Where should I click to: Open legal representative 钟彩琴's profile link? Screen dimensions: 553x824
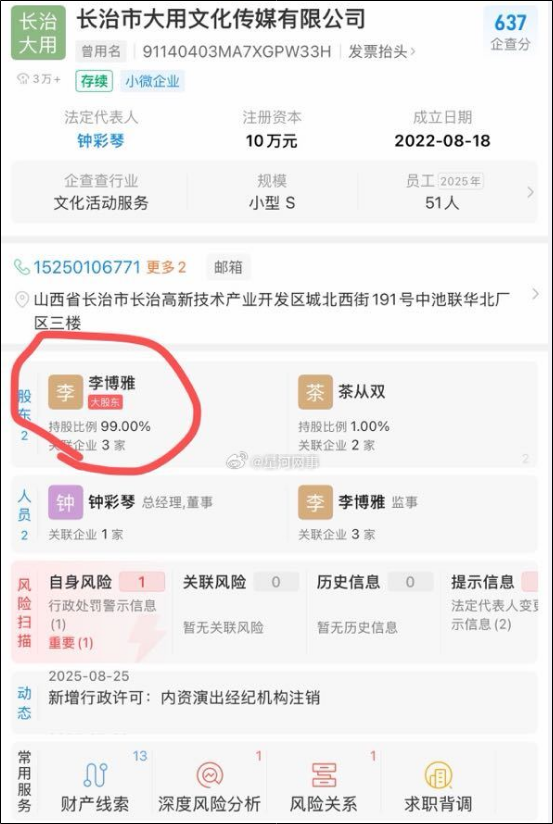[101, 141]
